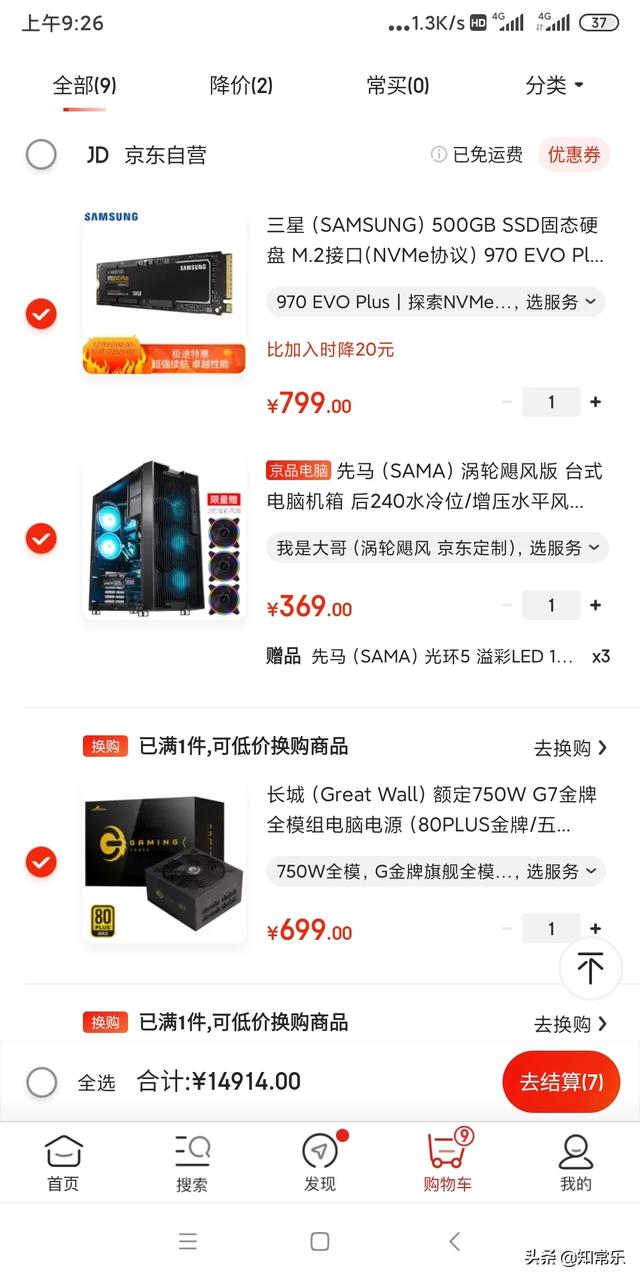Image resolution: width=640 pixels, height=1280 pixels.
Task: Tap the 优惠券 coupon button
Action: pyautogui.click(x=574, y=154)
